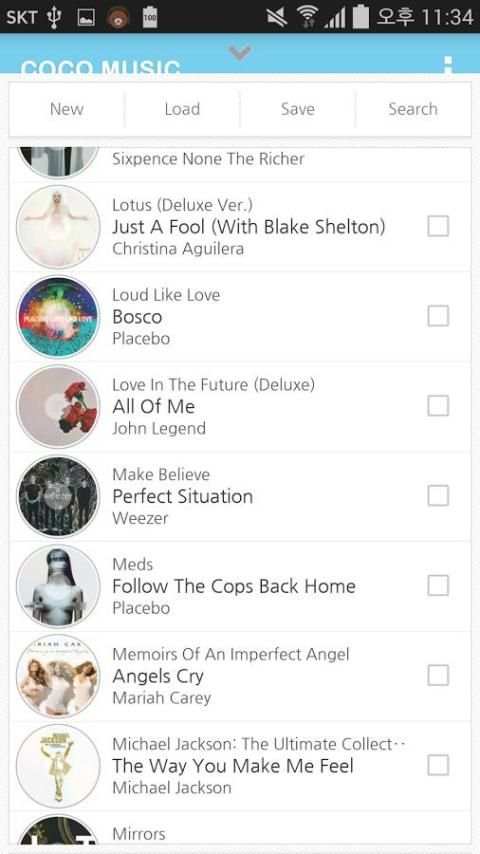480x854 pixels.
Task: Select the Angels Cry checkbox
Action: click(438, 675)
